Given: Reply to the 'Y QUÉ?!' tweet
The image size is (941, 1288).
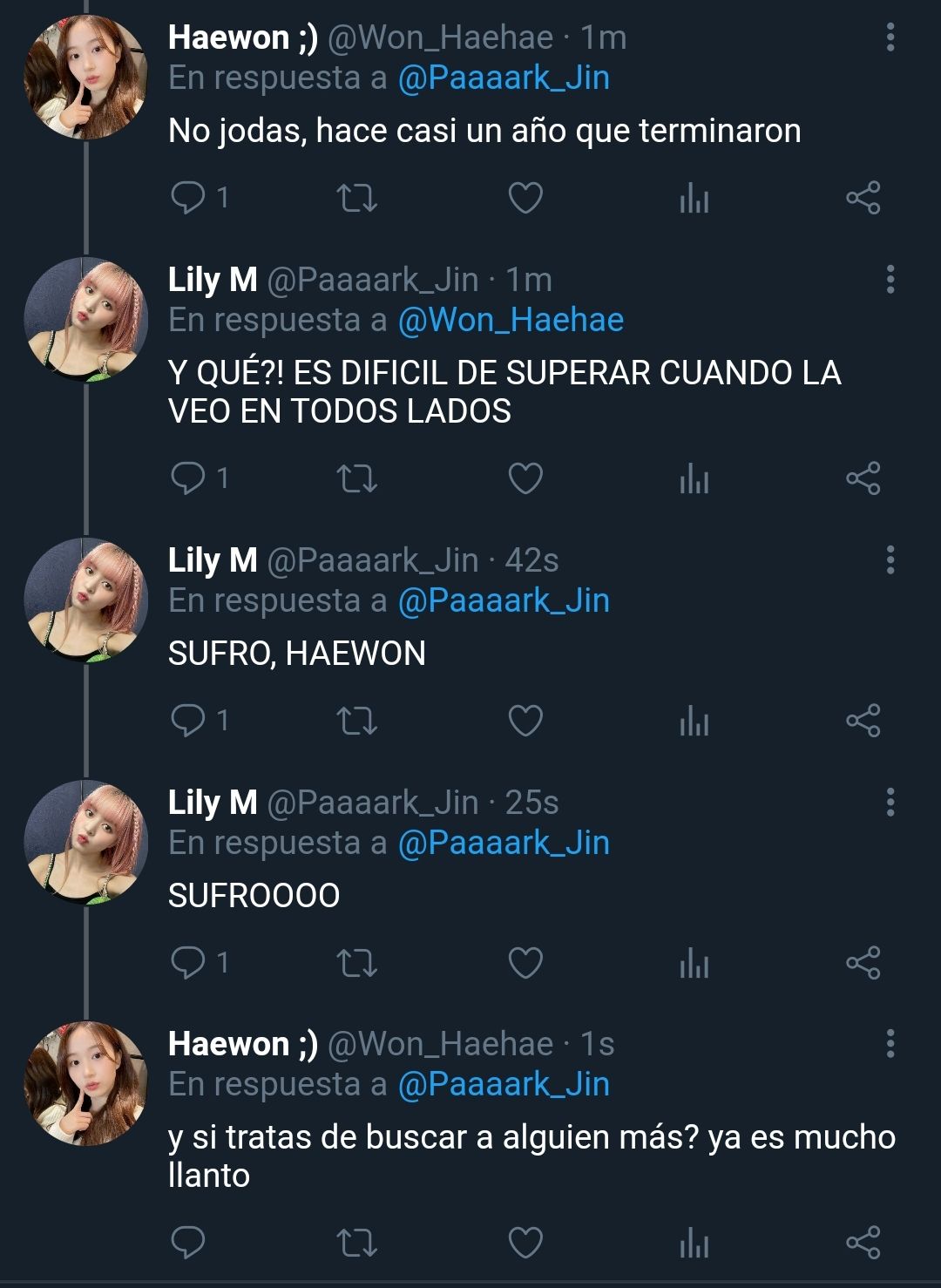Looking at the screenshot, I should (188, 478).
